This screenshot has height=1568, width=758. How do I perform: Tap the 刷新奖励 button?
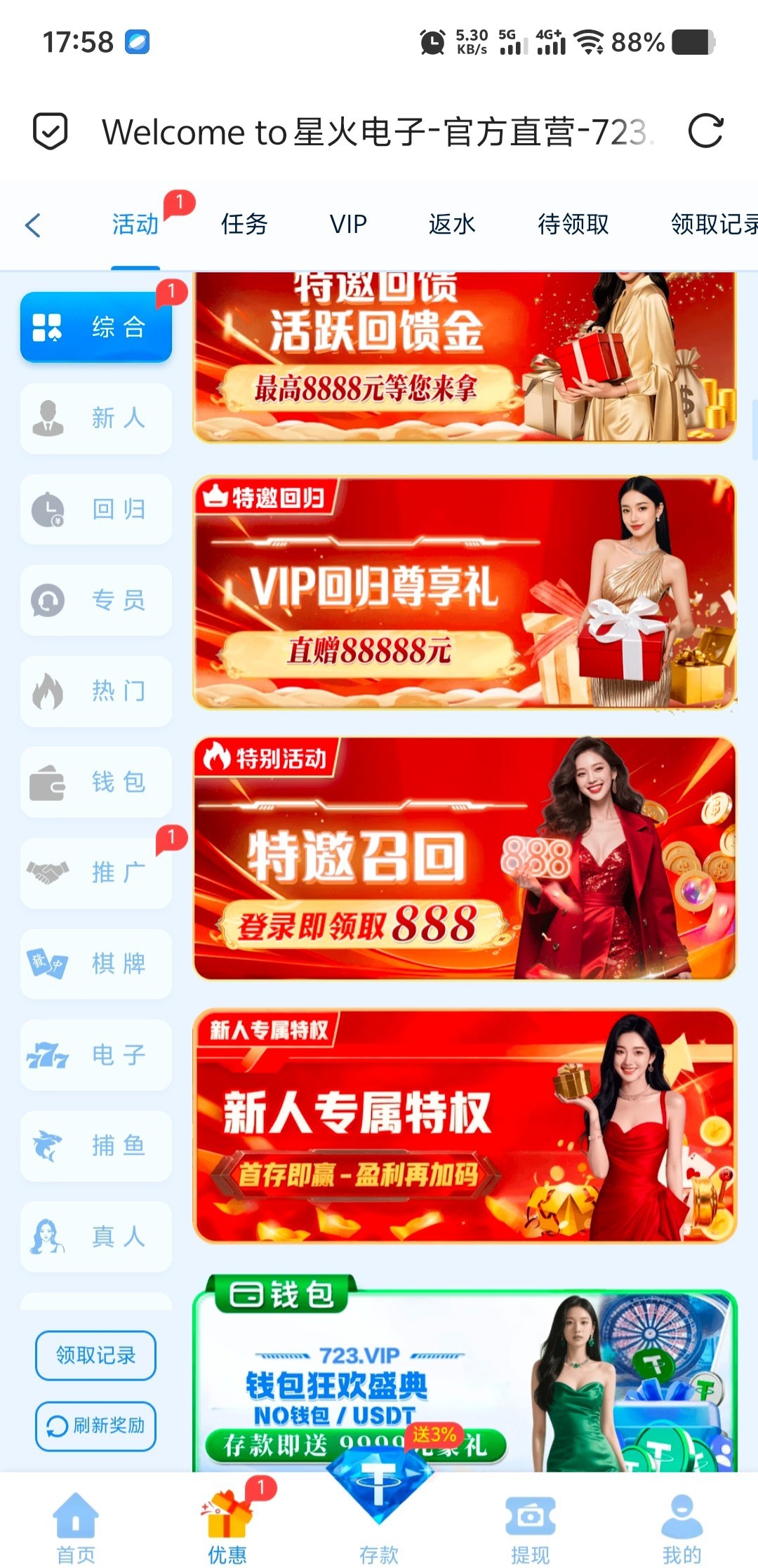click(95, 1426)
